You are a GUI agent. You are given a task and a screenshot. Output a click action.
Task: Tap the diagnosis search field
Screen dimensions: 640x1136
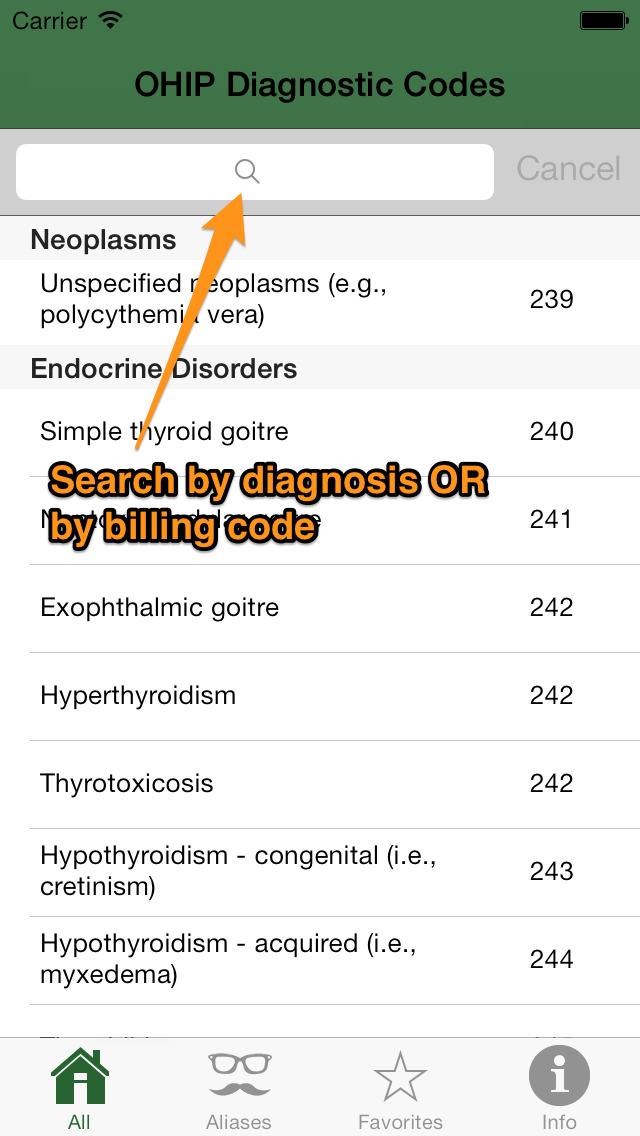[254, 172]
